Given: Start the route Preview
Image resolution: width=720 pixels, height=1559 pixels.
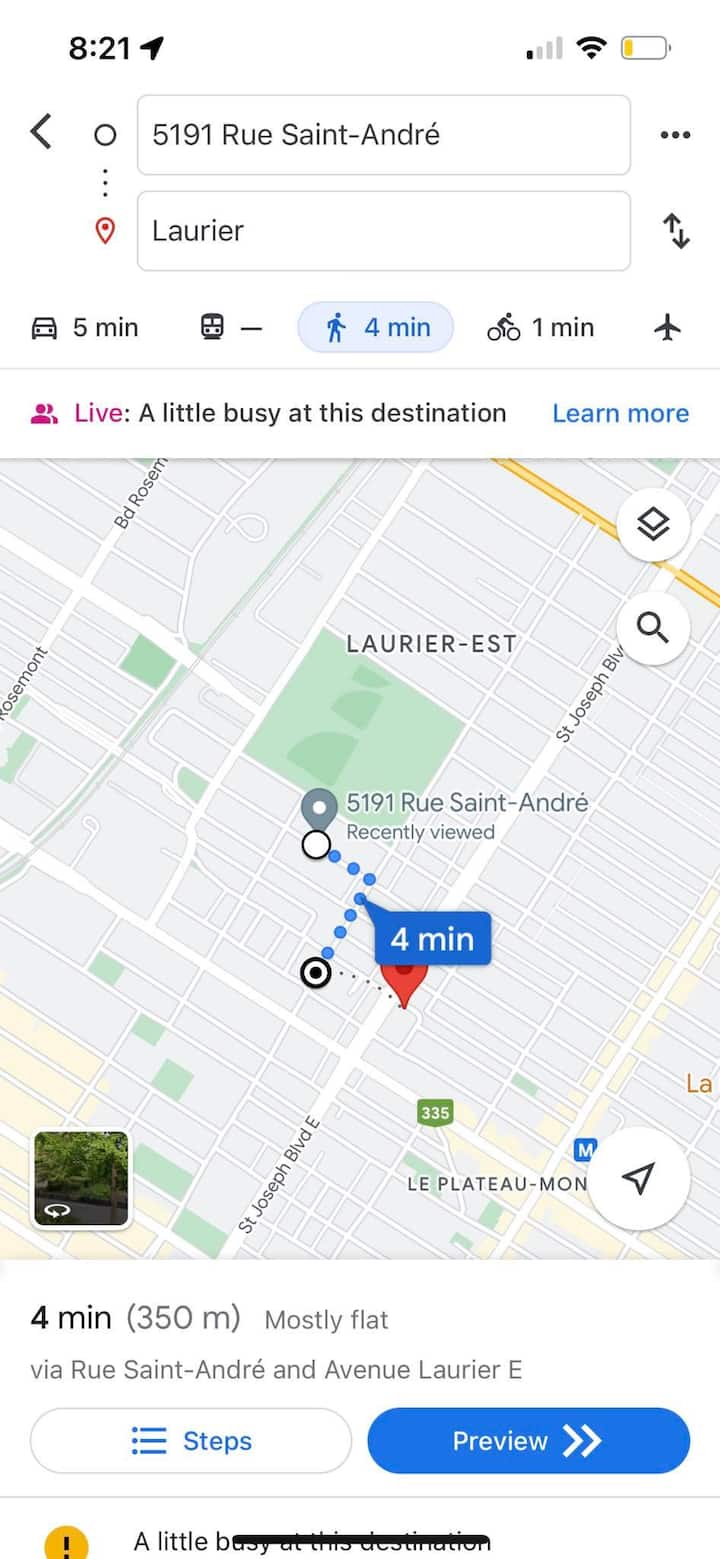Looking at the screenshot, I should 528,1441.
